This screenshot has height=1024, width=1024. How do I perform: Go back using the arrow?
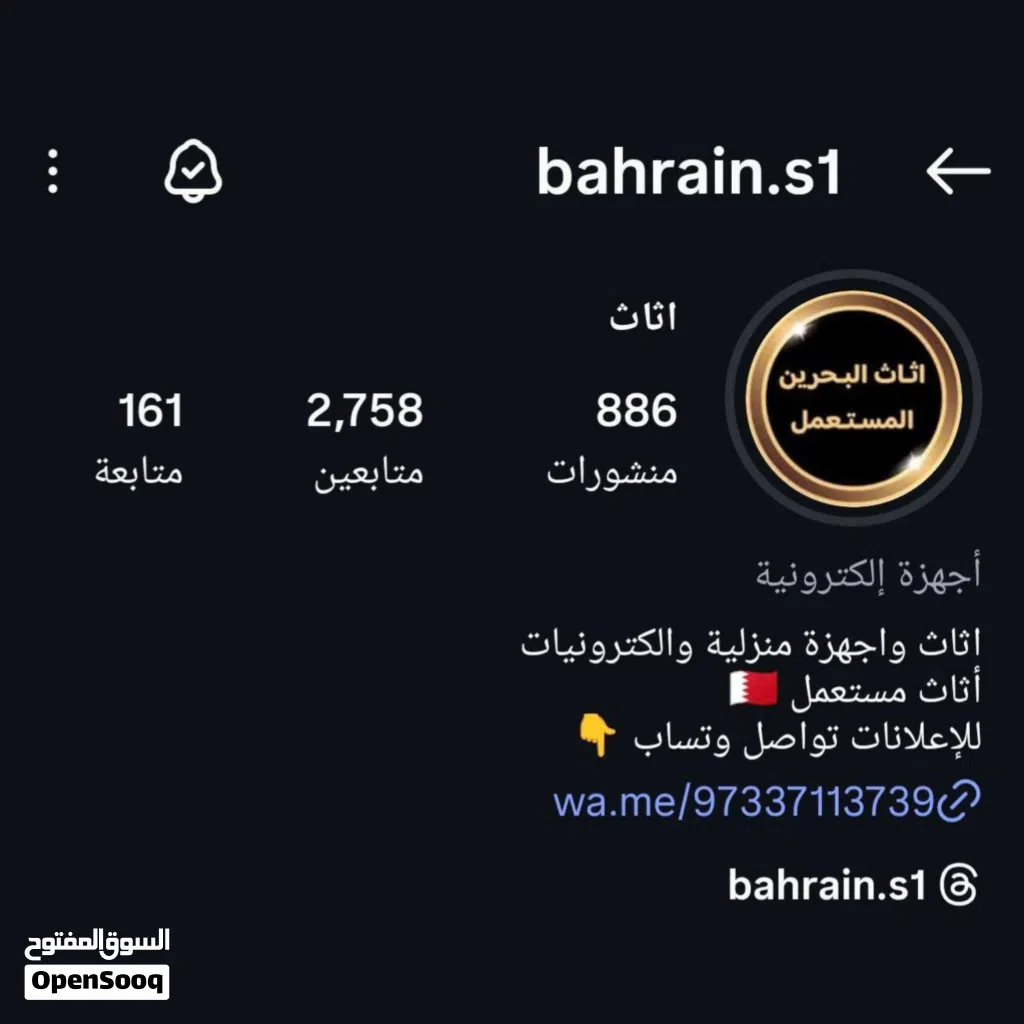(957, 172)
